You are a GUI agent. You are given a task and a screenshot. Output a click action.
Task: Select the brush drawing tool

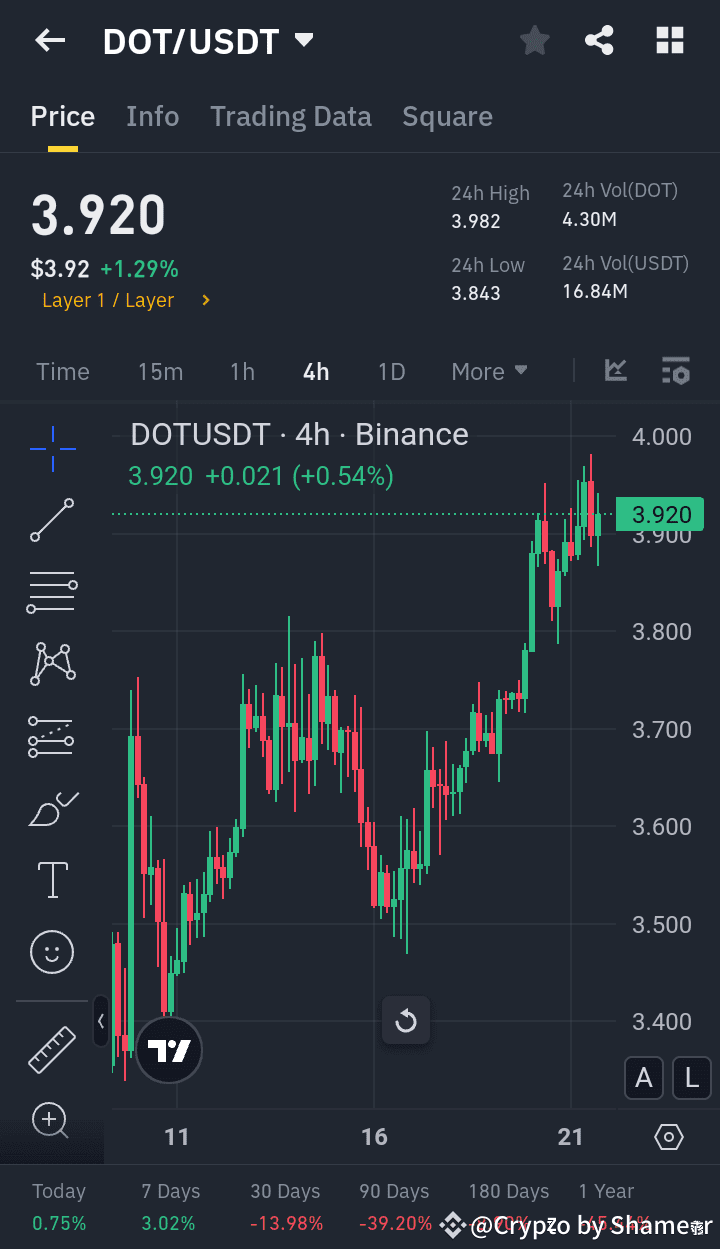(51, 808)
